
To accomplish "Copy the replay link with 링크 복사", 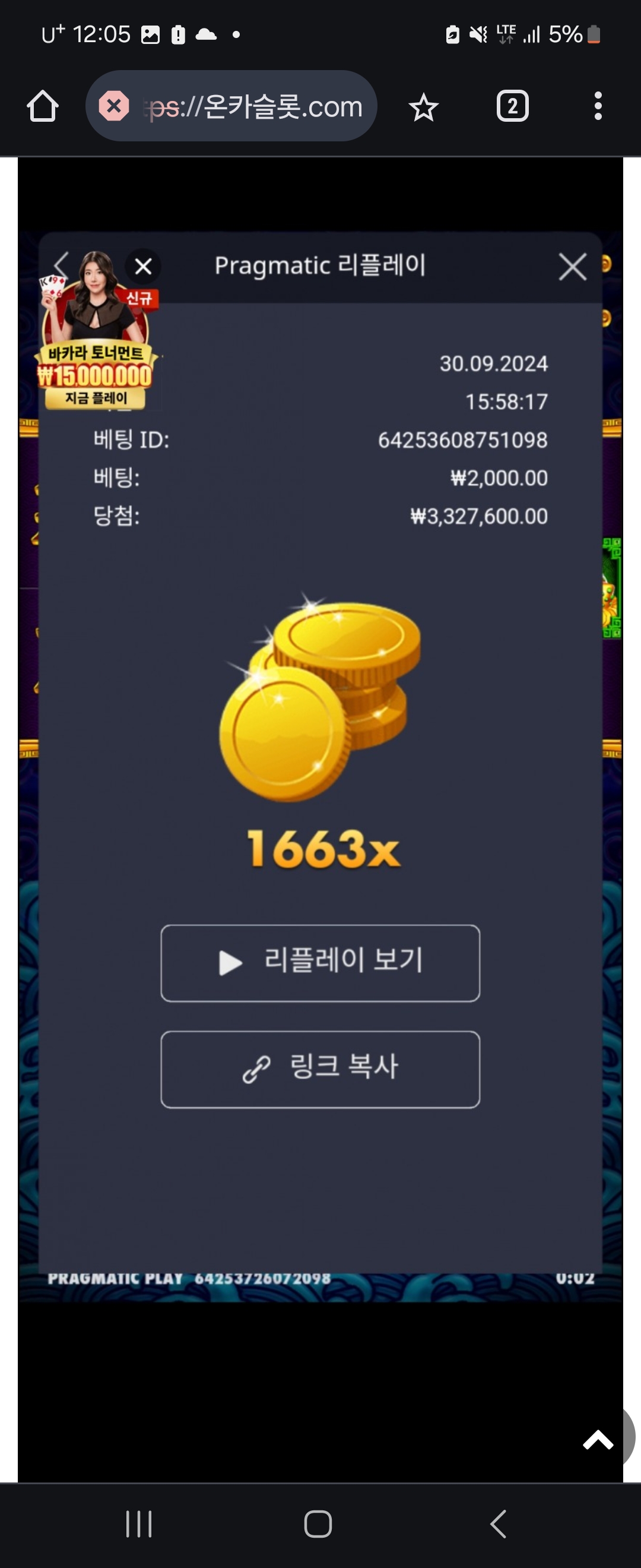I will click(x=320, y=1069).
